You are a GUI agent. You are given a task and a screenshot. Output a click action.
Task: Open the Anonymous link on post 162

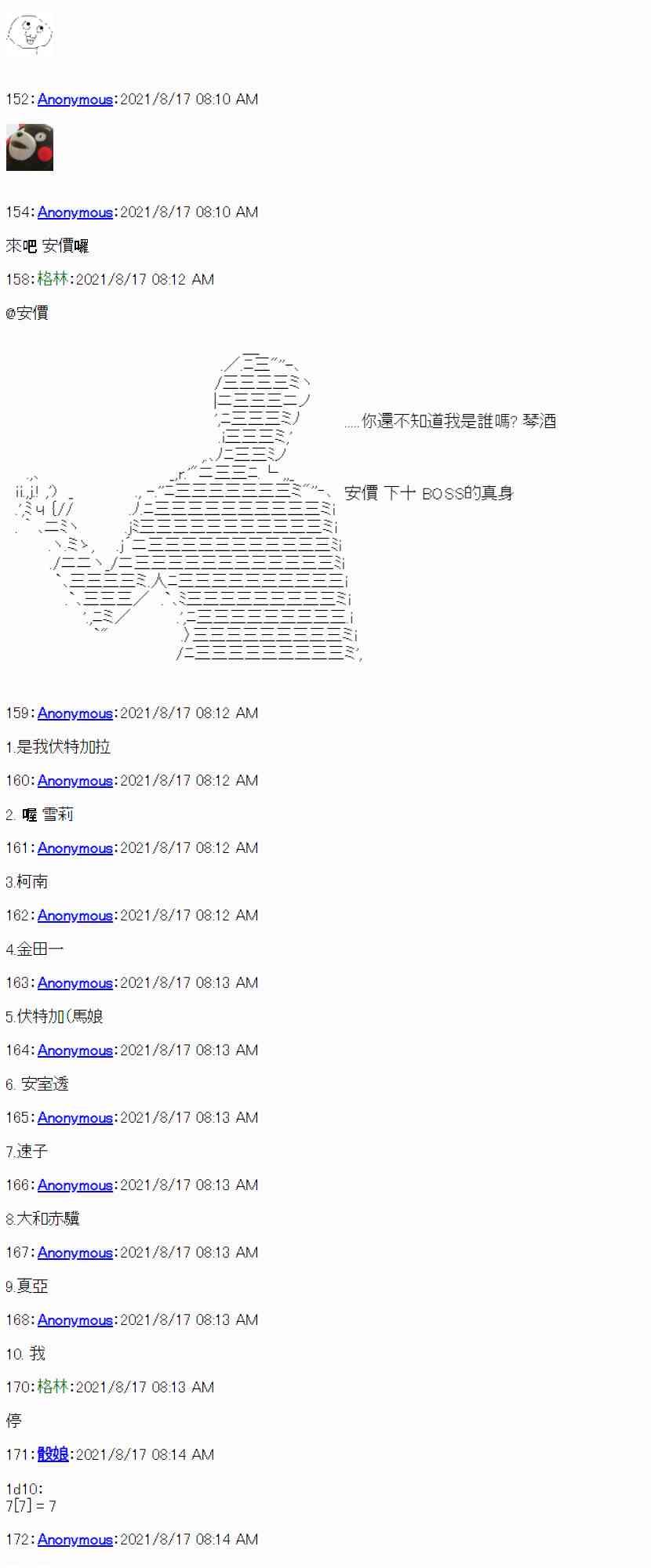75,916
